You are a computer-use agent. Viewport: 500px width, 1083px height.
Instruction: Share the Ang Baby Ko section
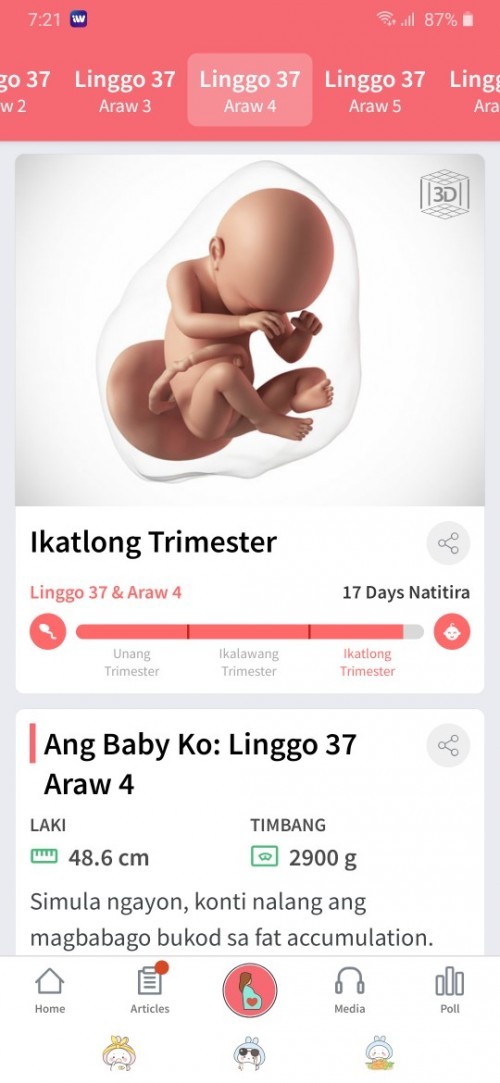coord(448,745)
